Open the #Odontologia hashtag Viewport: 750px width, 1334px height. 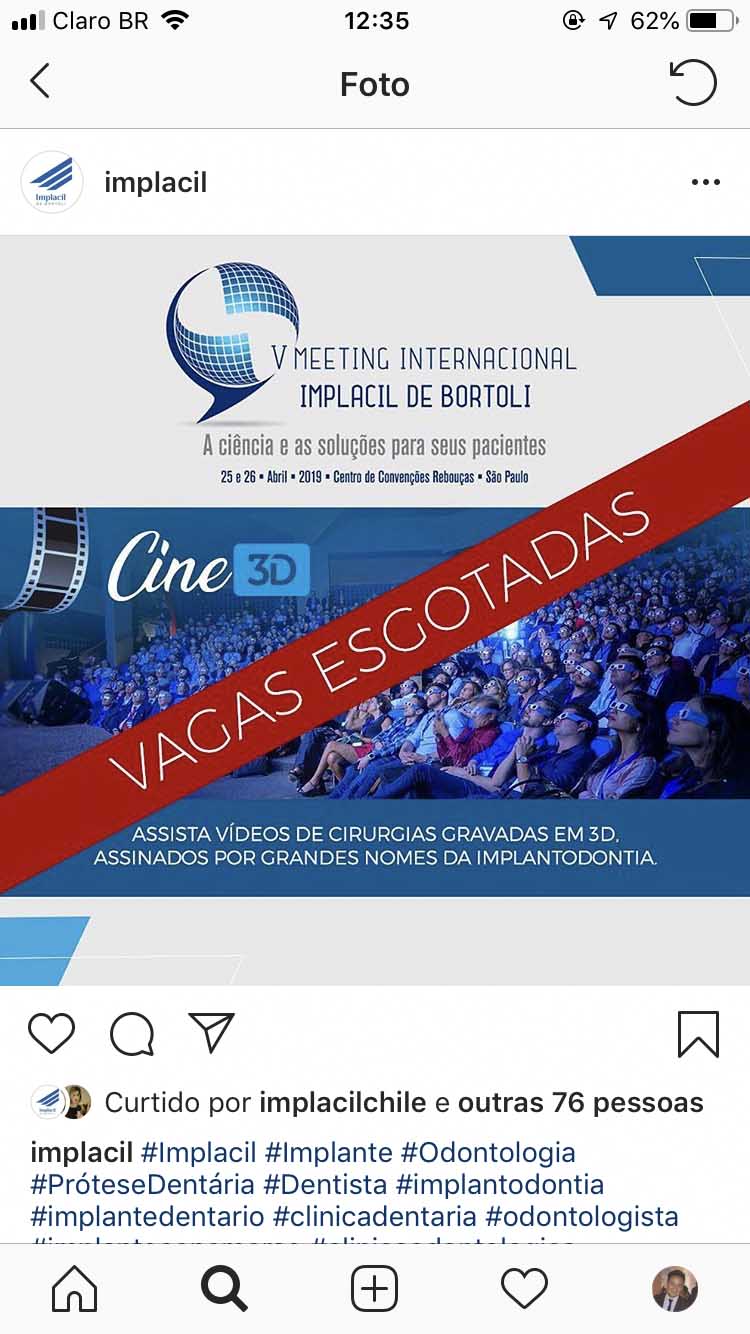pos(488,1152)
